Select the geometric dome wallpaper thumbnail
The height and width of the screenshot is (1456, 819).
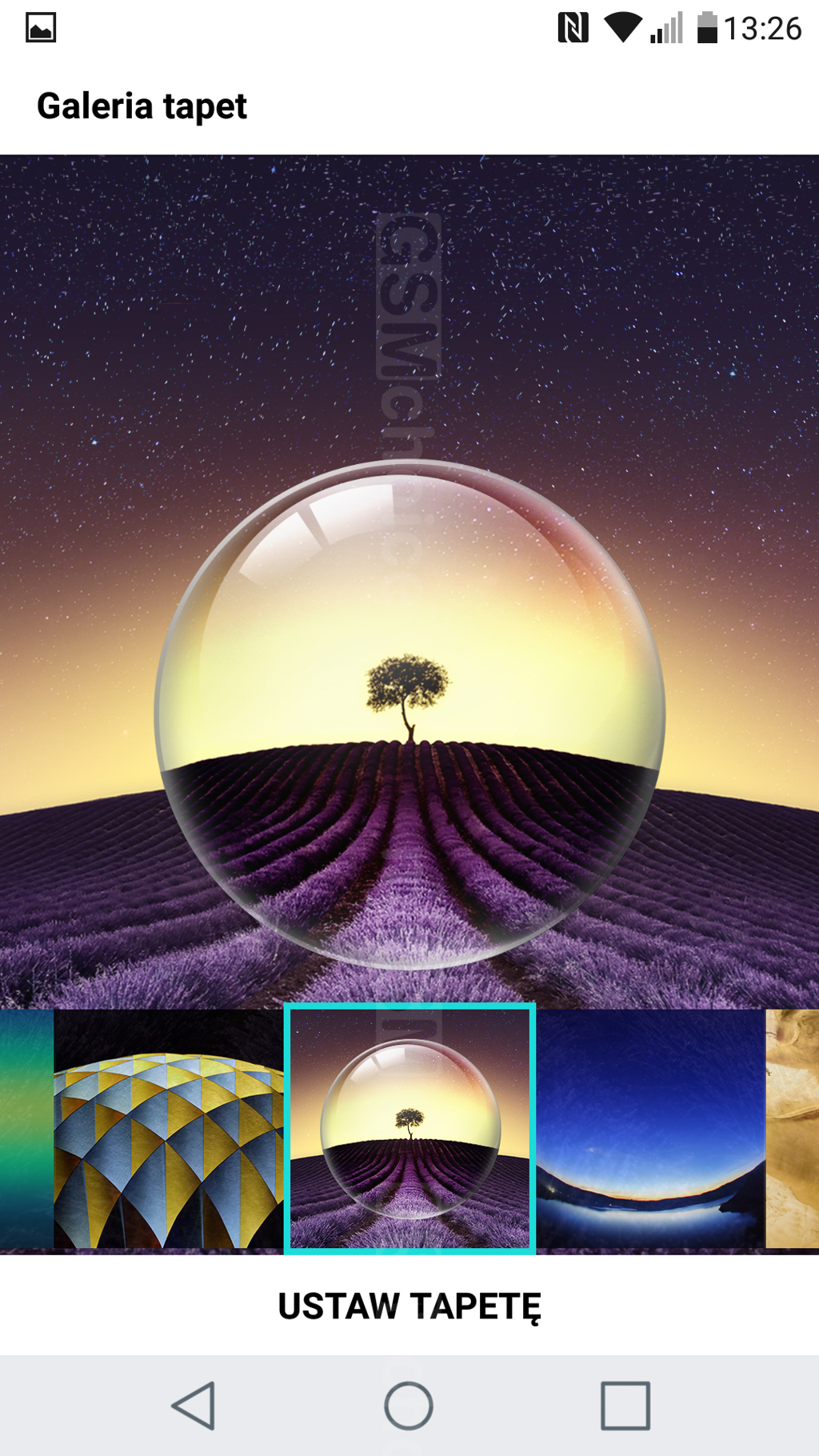tap(169, 1129)
